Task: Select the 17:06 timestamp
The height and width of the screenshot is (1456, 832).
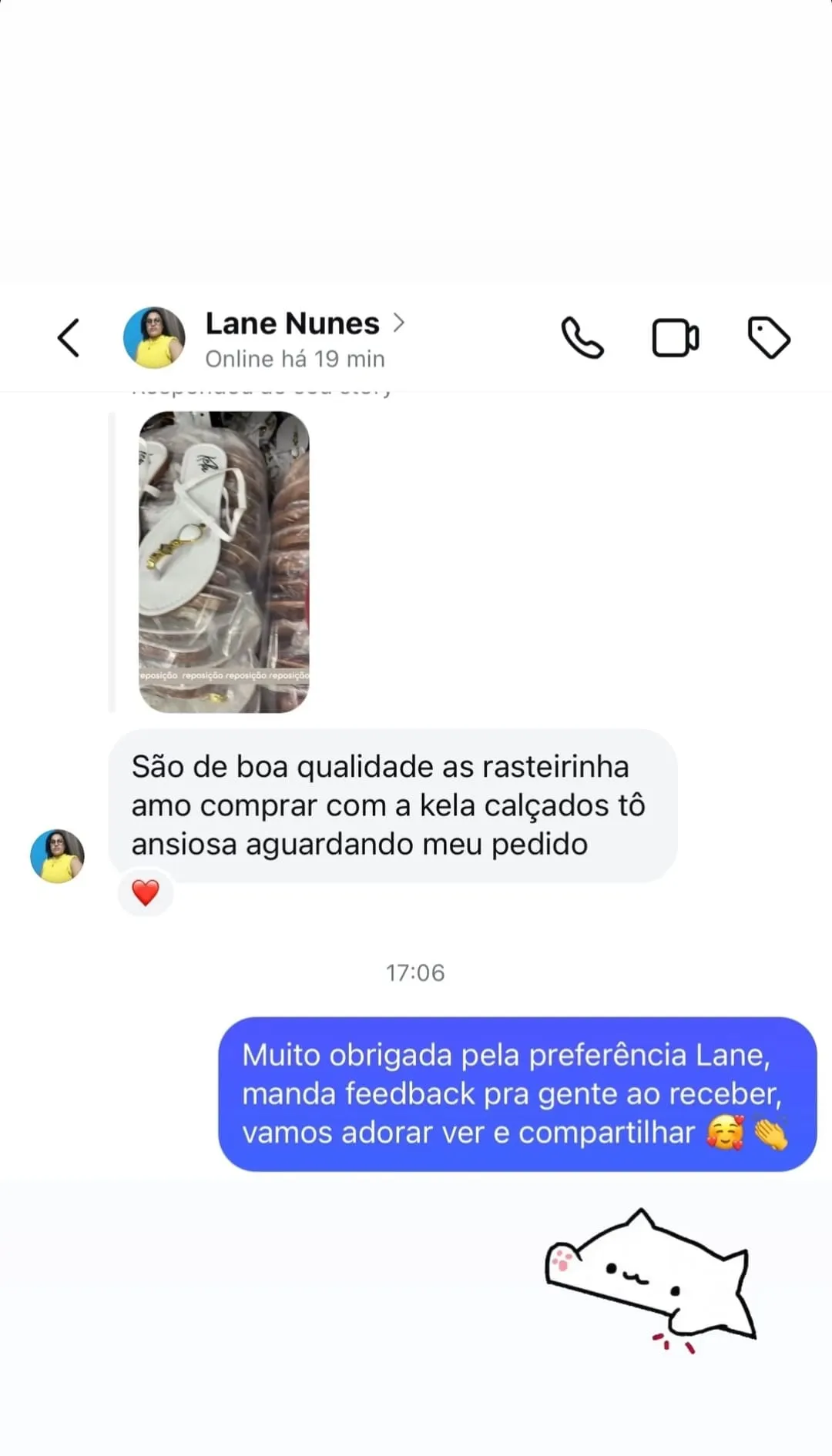Action: pos(415,971)
